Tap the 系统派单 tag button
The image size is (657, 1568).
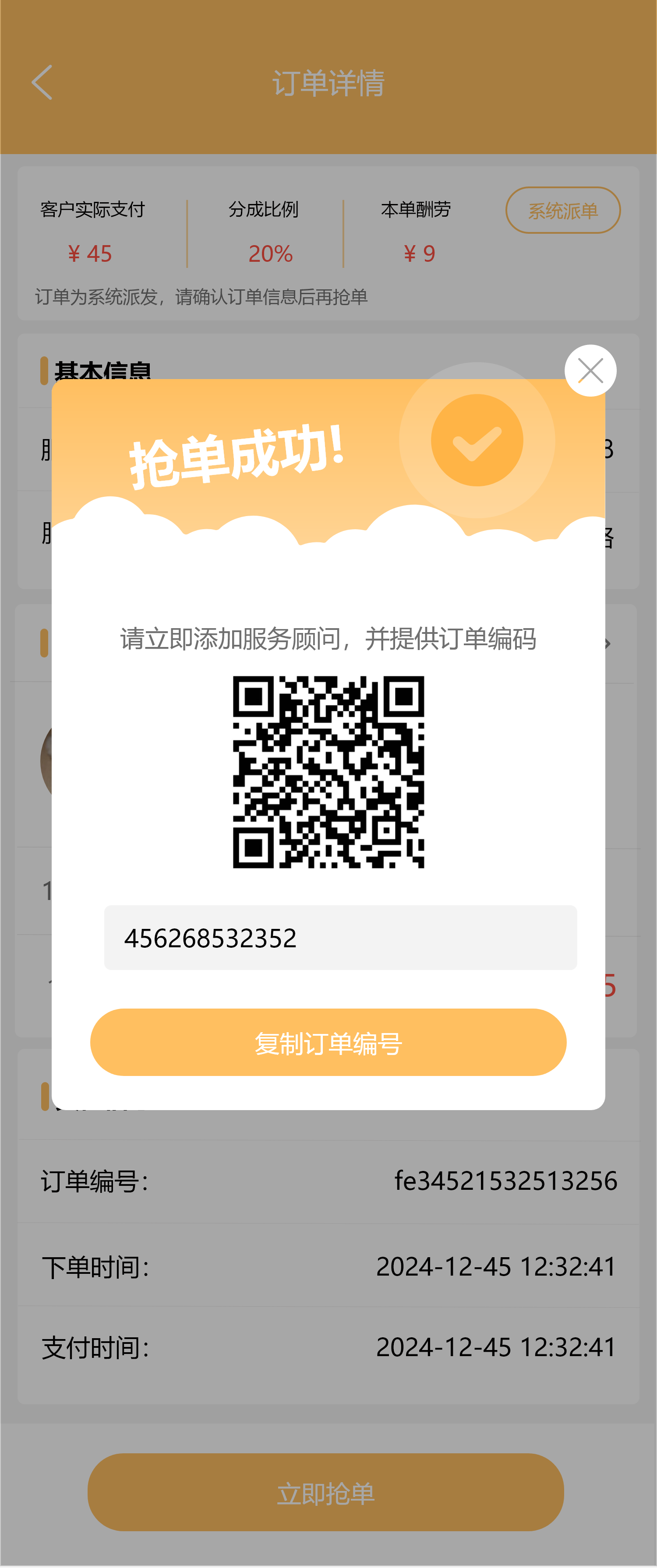coord(563,211)
